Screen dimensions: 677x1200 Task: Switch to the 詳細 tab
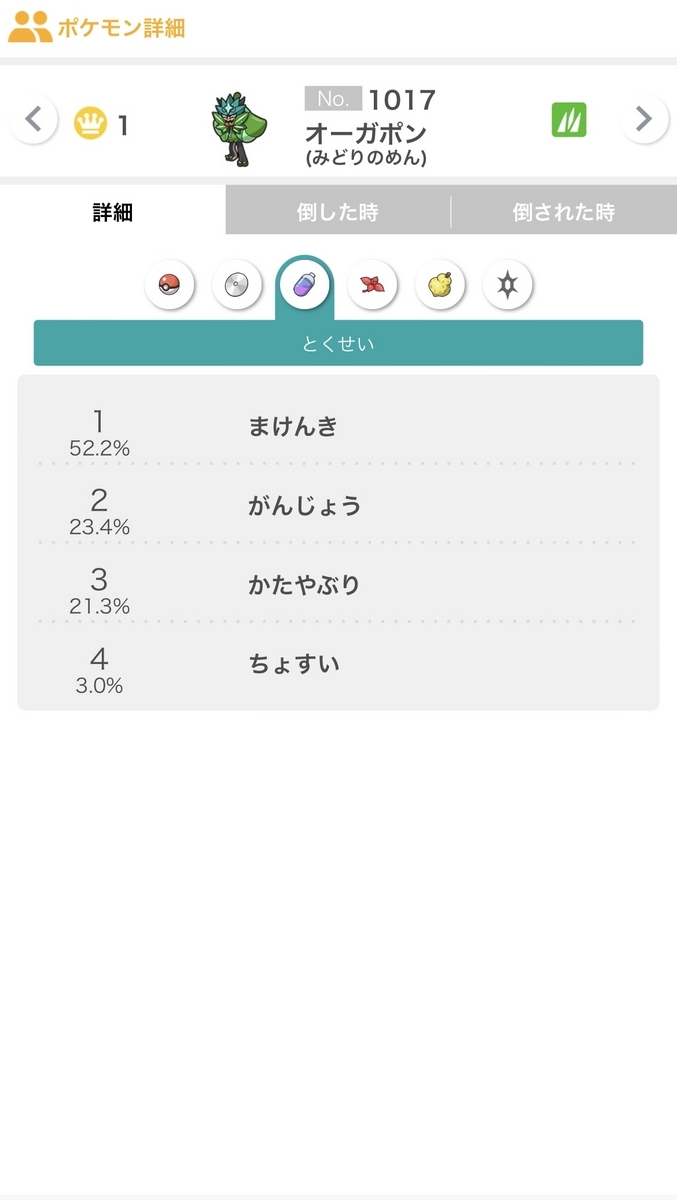(x=113, y=212)
